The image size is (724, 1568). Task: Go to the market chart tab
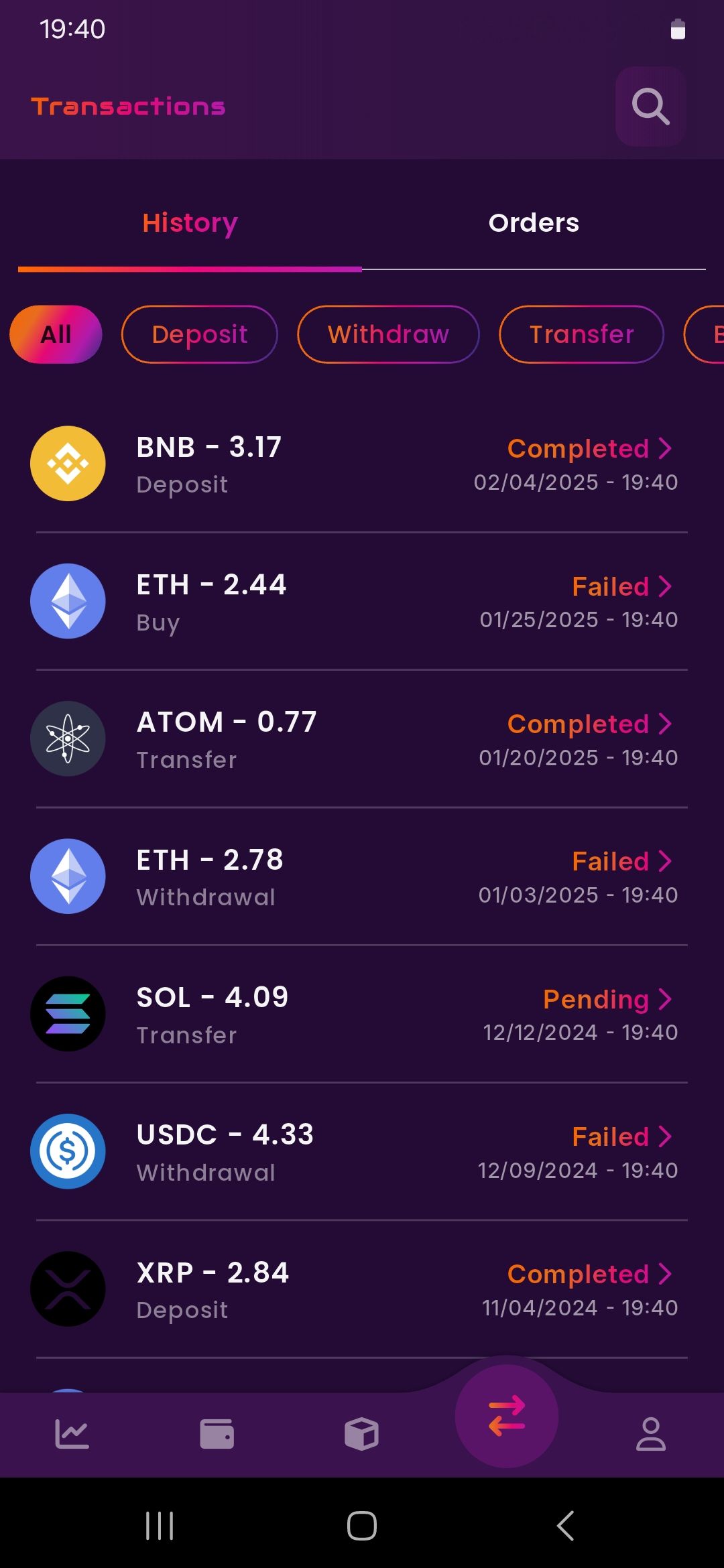72,1435
